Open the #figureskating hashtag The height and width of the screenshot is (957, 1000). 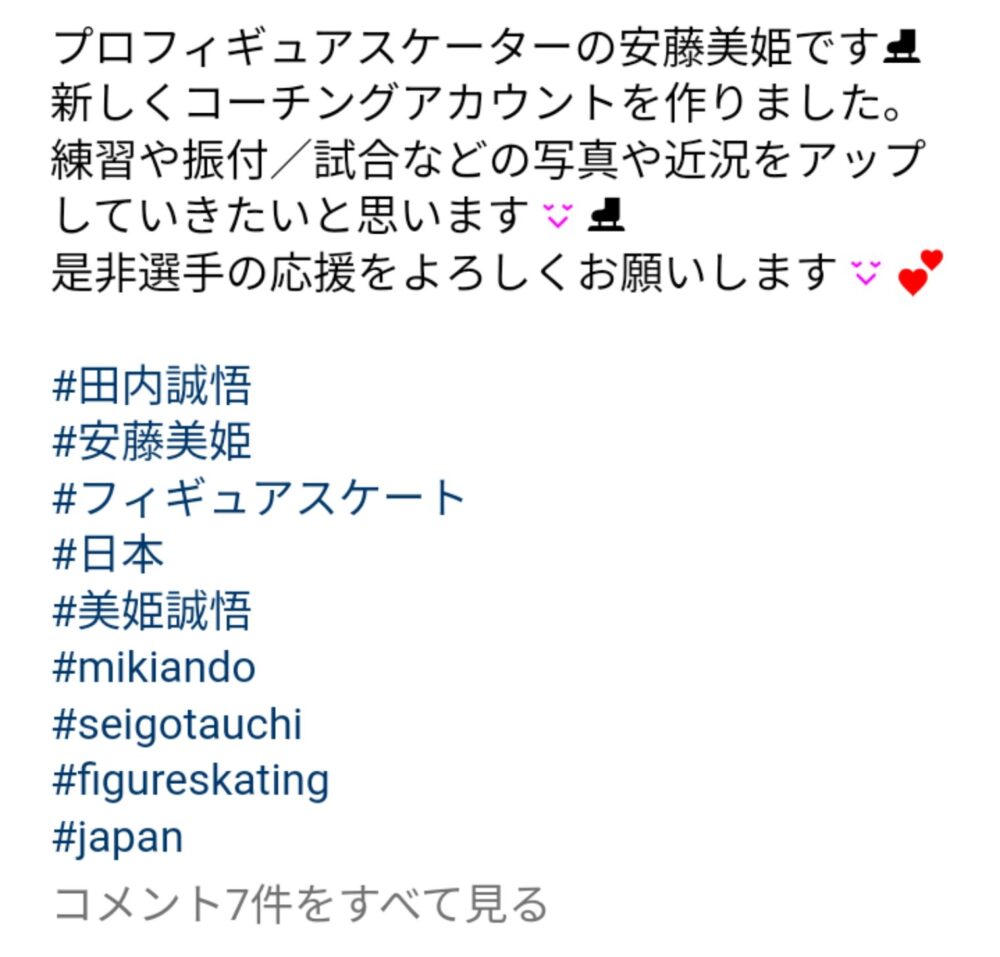click(190, 780)
